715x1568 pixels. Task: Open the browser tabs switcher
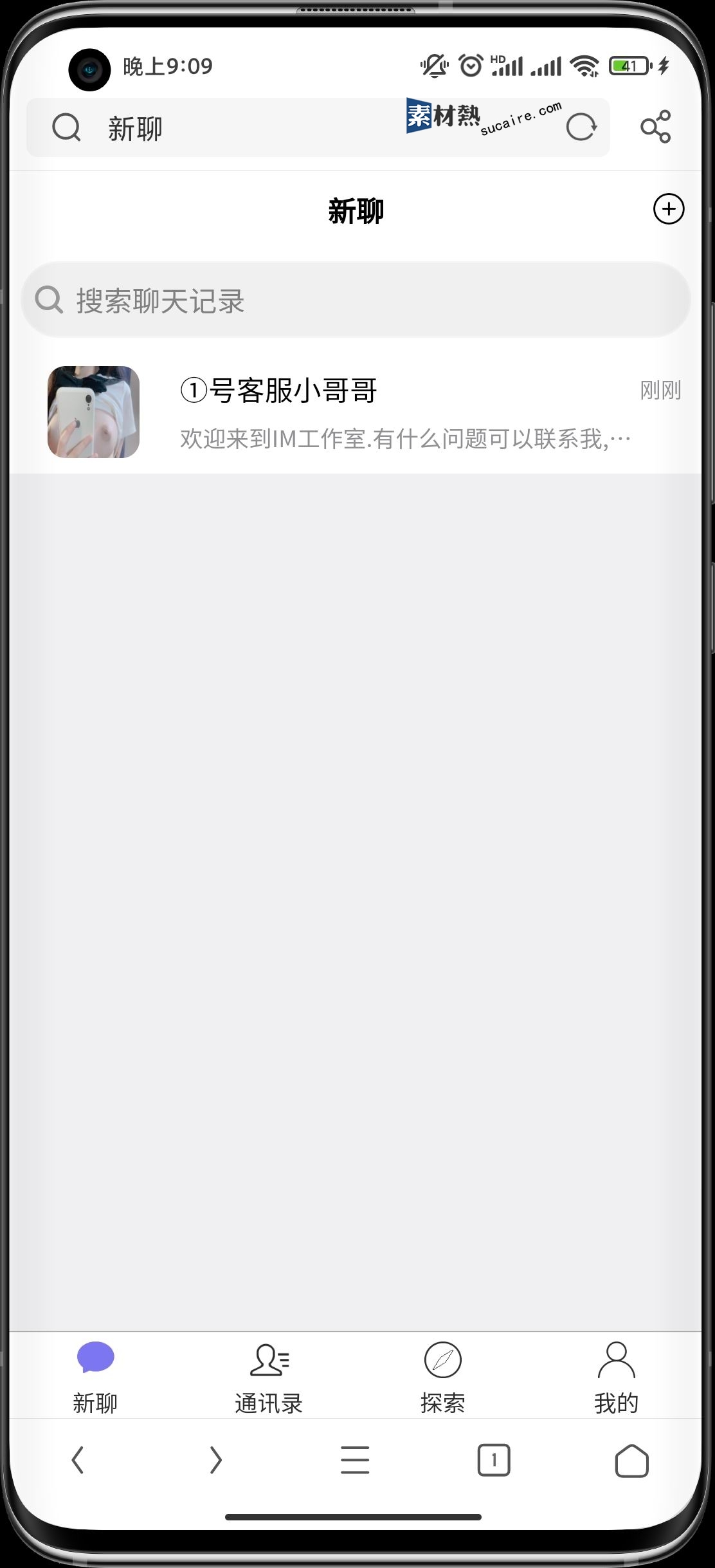pos(493,1460)
